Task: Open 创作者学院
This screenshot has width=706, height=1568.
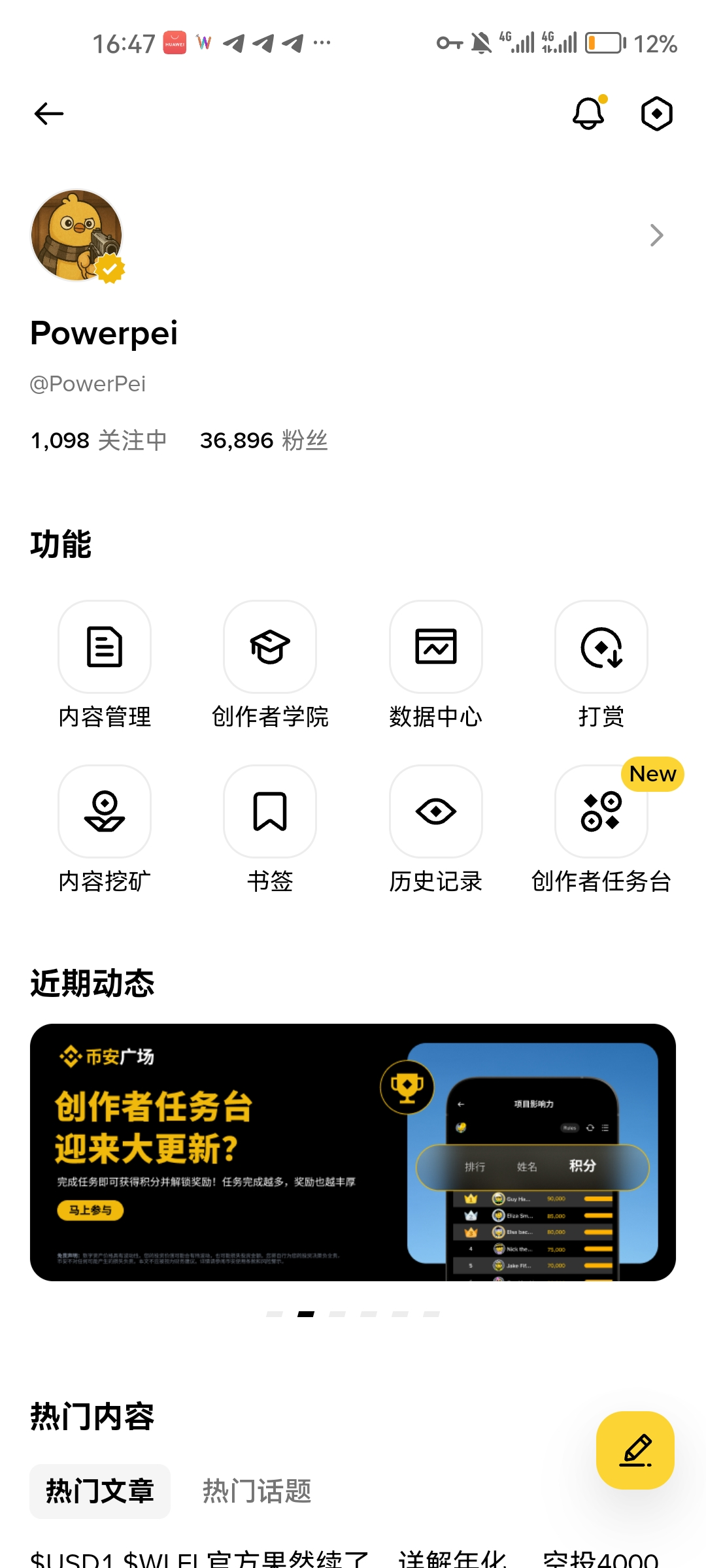Action: [x=270, y=647]
